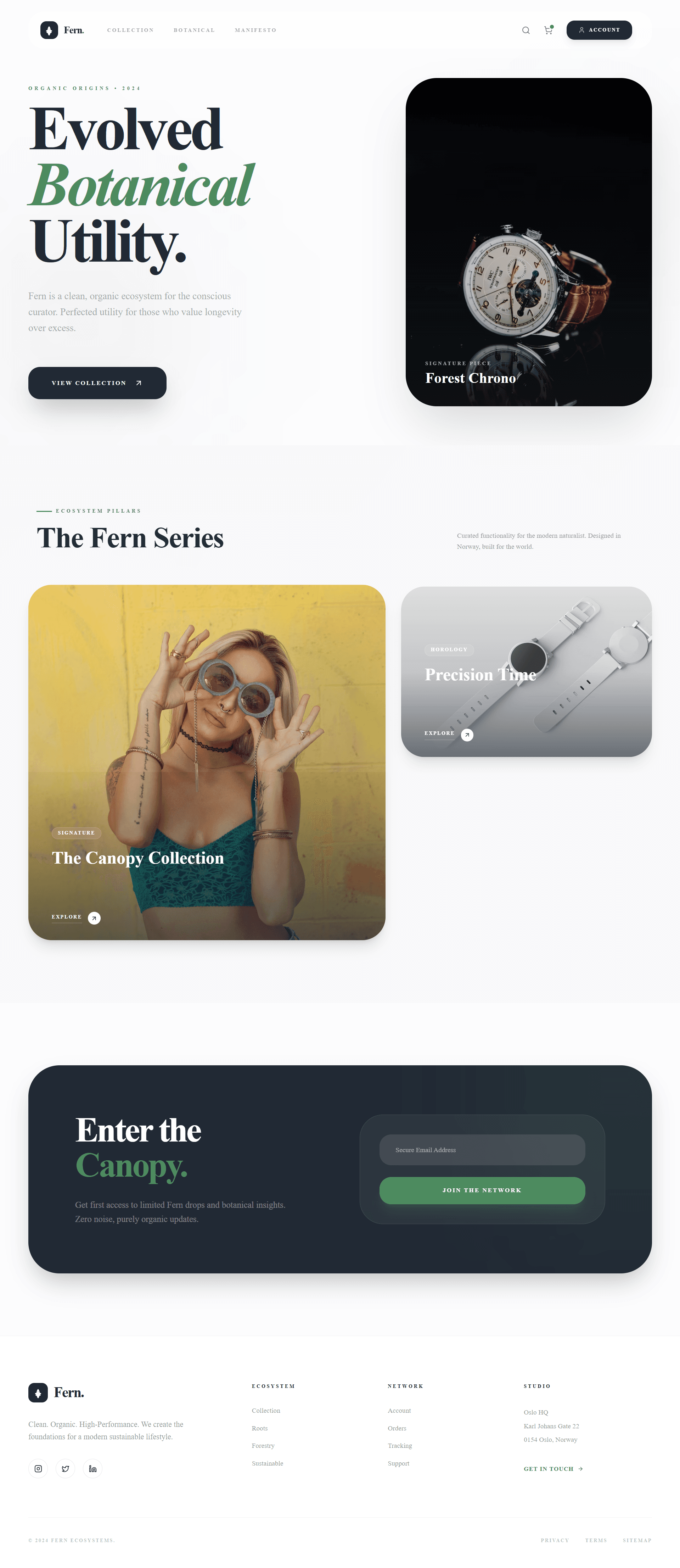Focus the Secure Email Address field
This screenshot has height=1568, width=680.
[482, 1150]
